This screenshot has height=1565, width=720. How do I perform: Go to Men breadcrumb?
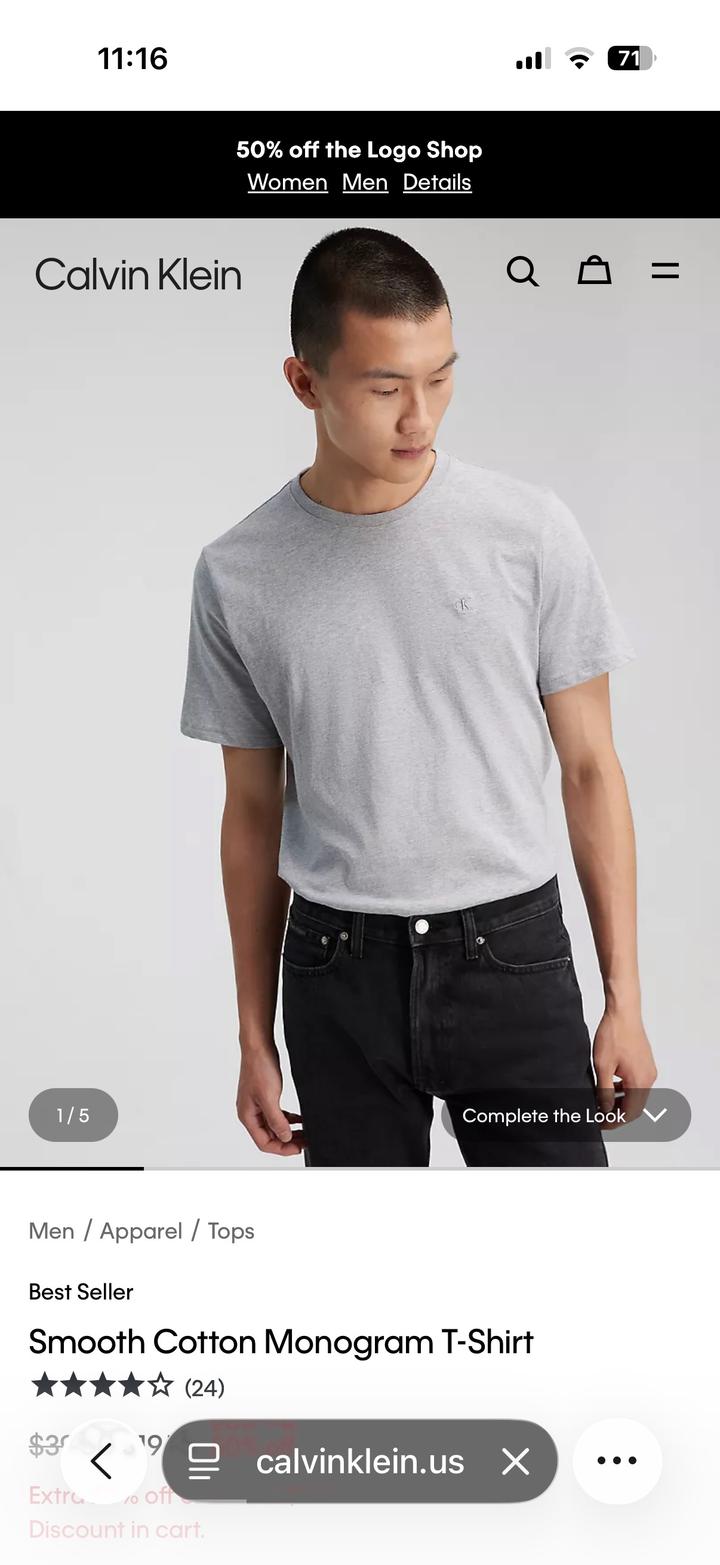coord(51,1231)
